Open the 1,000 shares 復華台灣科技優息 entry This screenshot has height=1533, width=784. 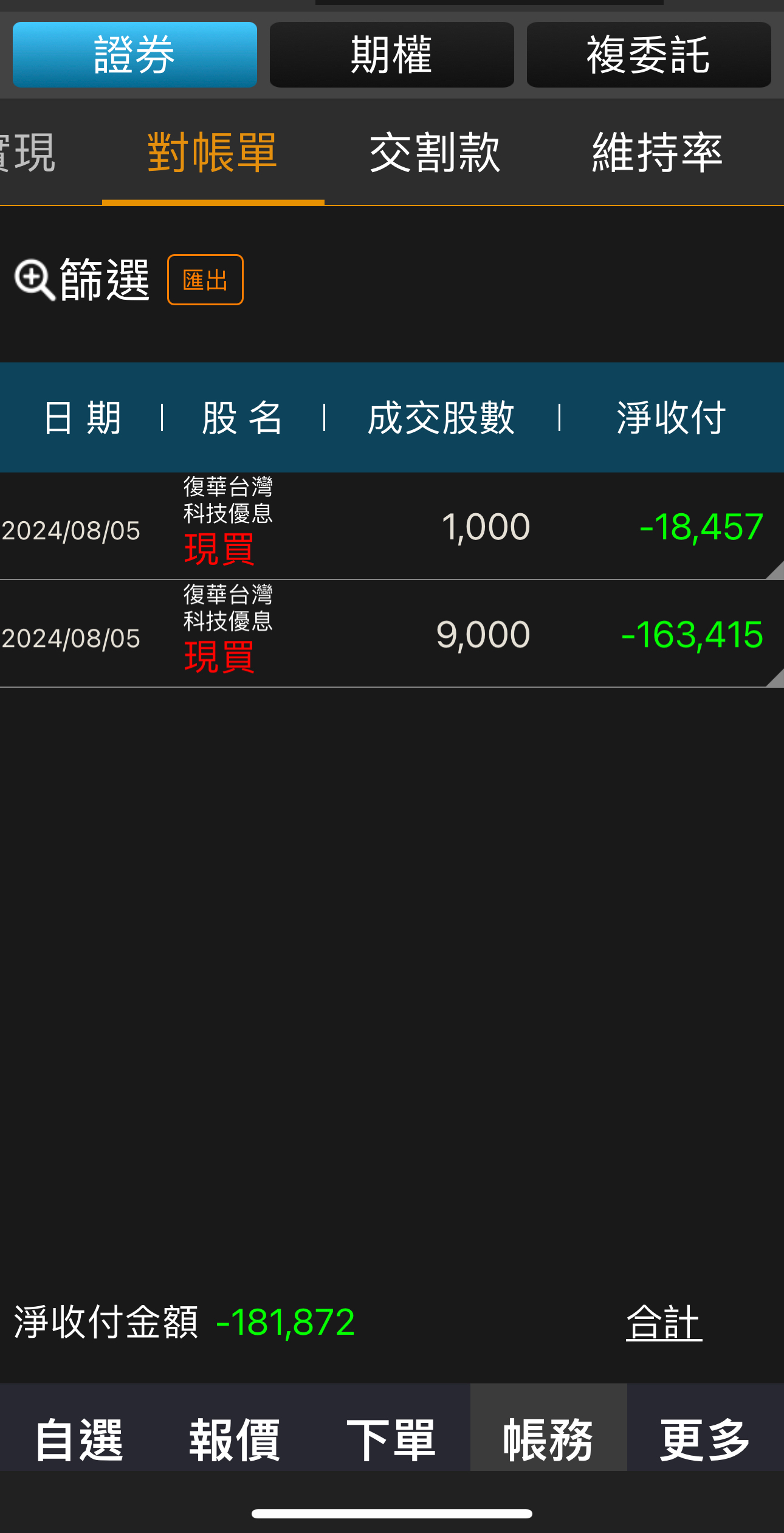point(391,527)
